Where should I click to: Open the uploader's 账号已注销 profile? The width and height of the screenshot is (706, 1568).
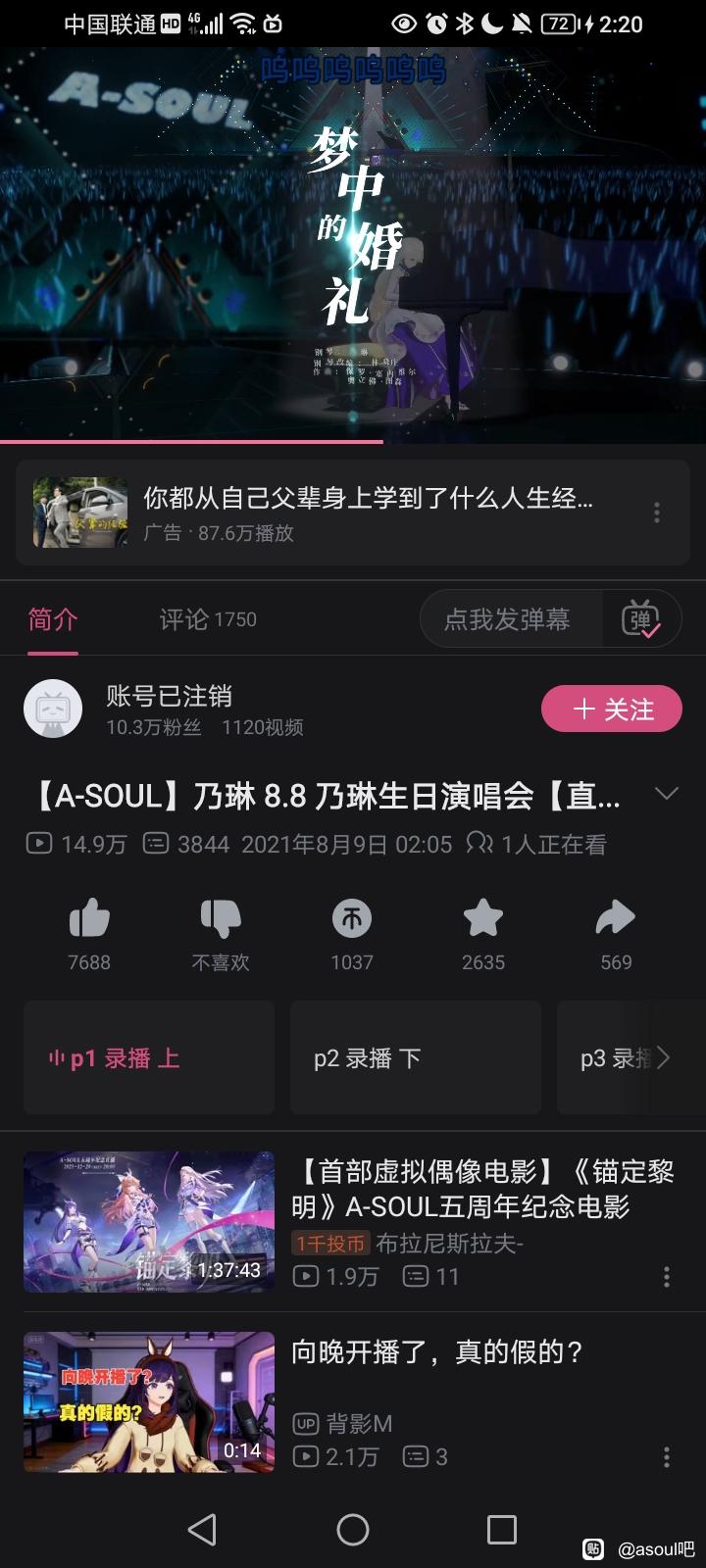click(x=169, y=696)
